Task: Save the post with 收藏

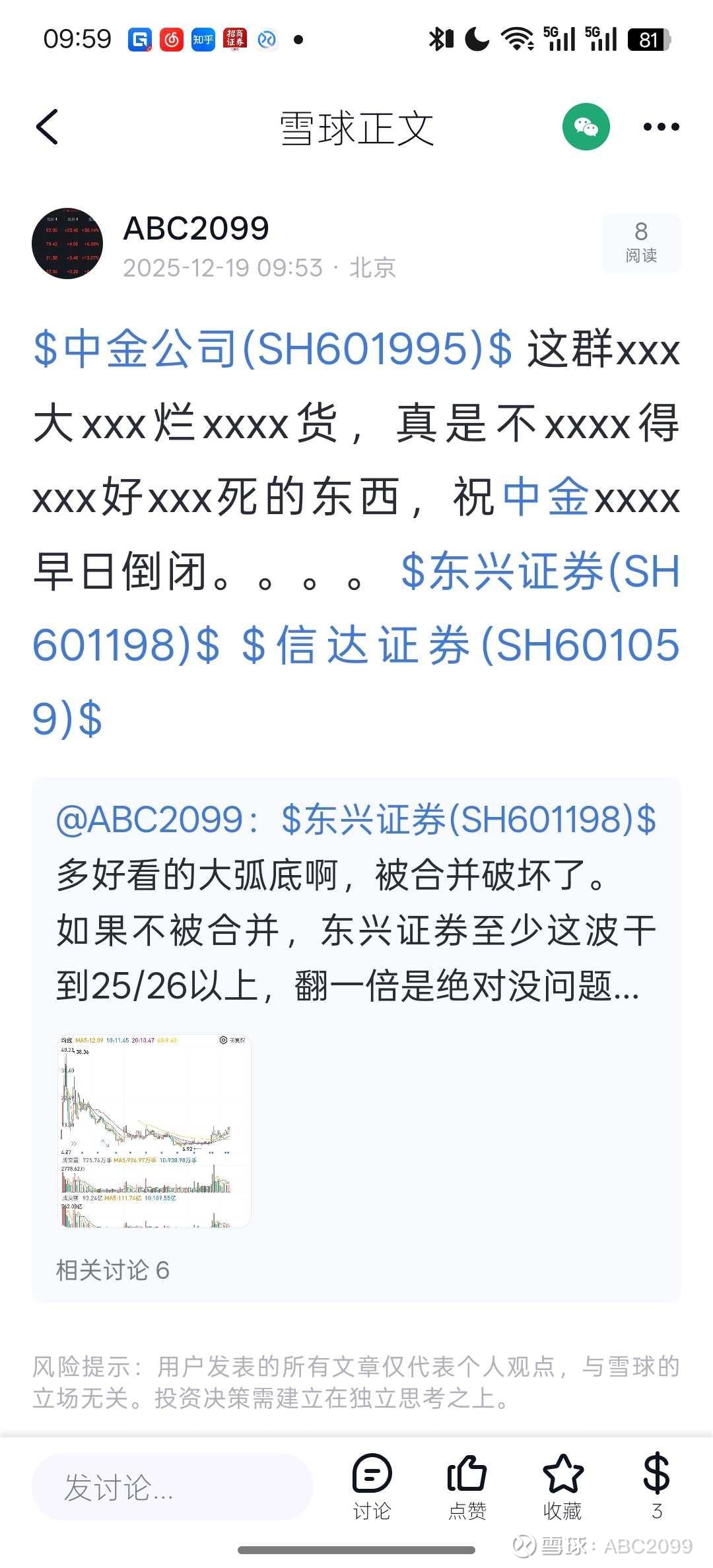Action: 562,1486
